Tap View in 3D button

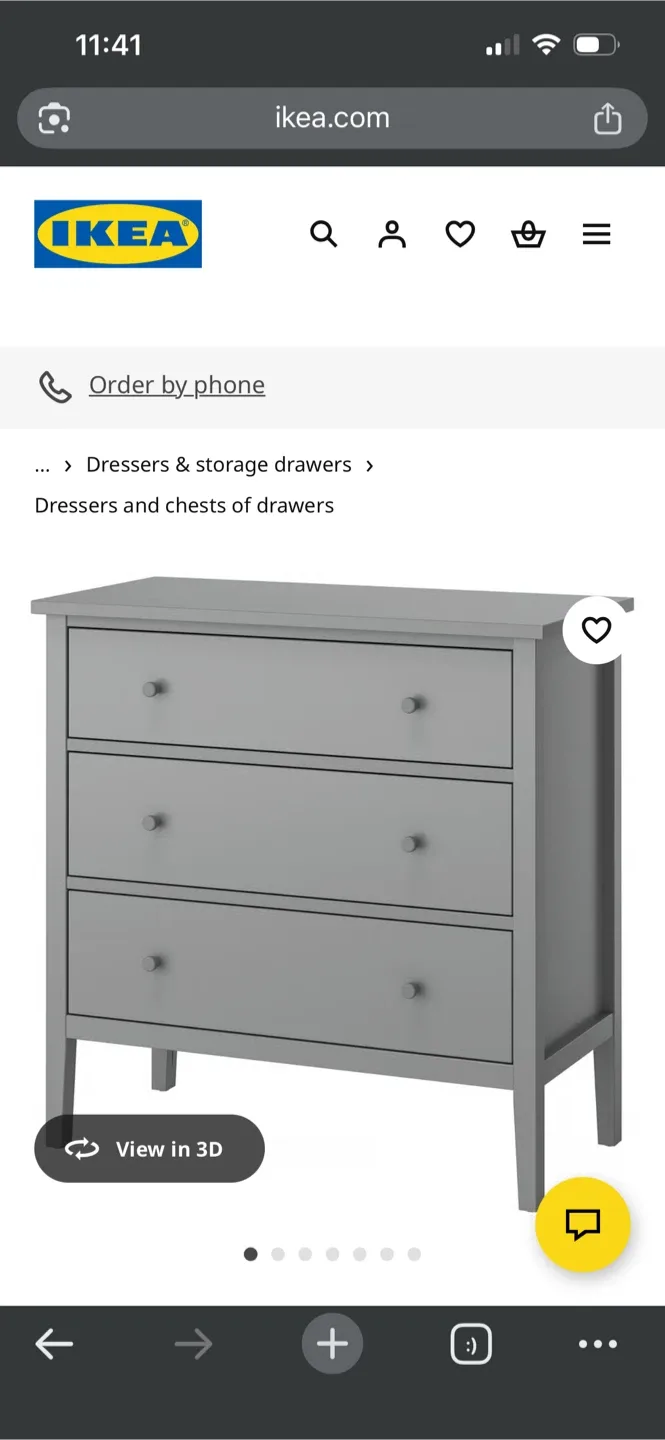coord(150,1149)
